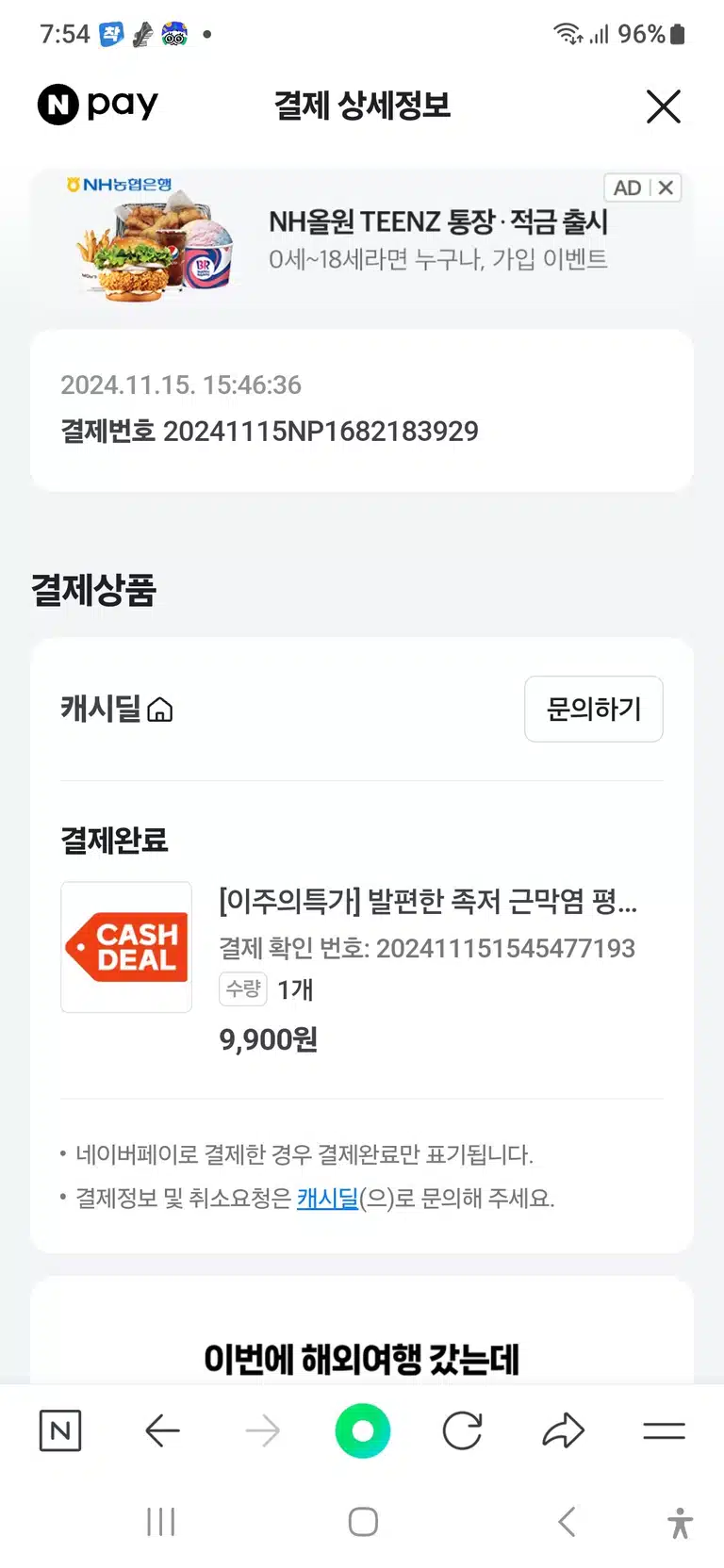Go to the system home screen

click(363, 1521)
